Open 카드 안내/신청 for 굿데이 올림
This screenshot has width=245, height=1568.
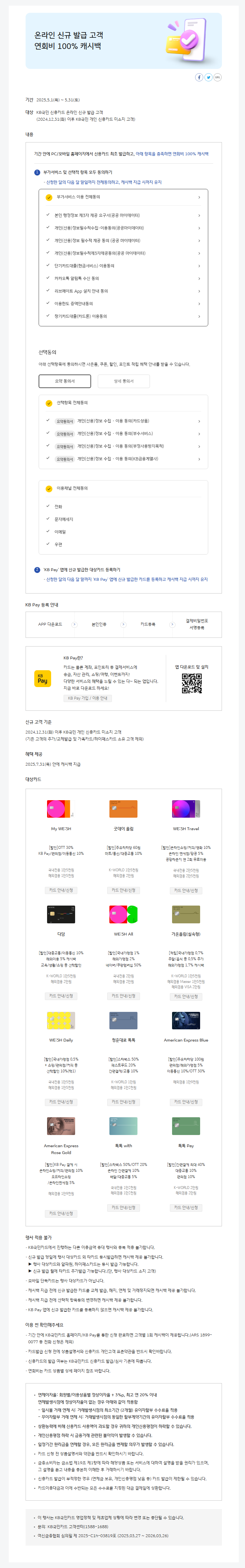click(x=123, y=890)
